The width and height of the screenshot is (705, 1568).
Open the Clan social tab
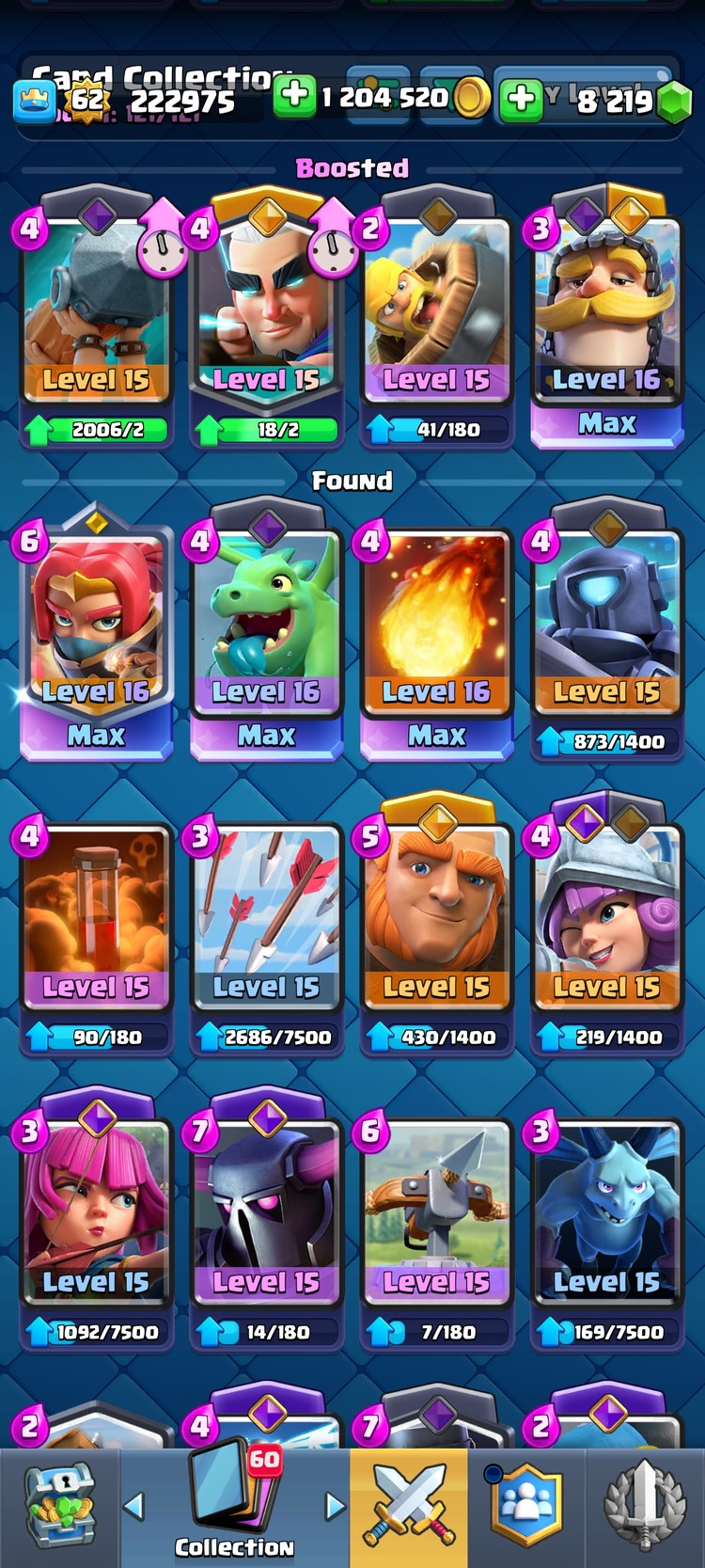click(x=526, y=1507)
